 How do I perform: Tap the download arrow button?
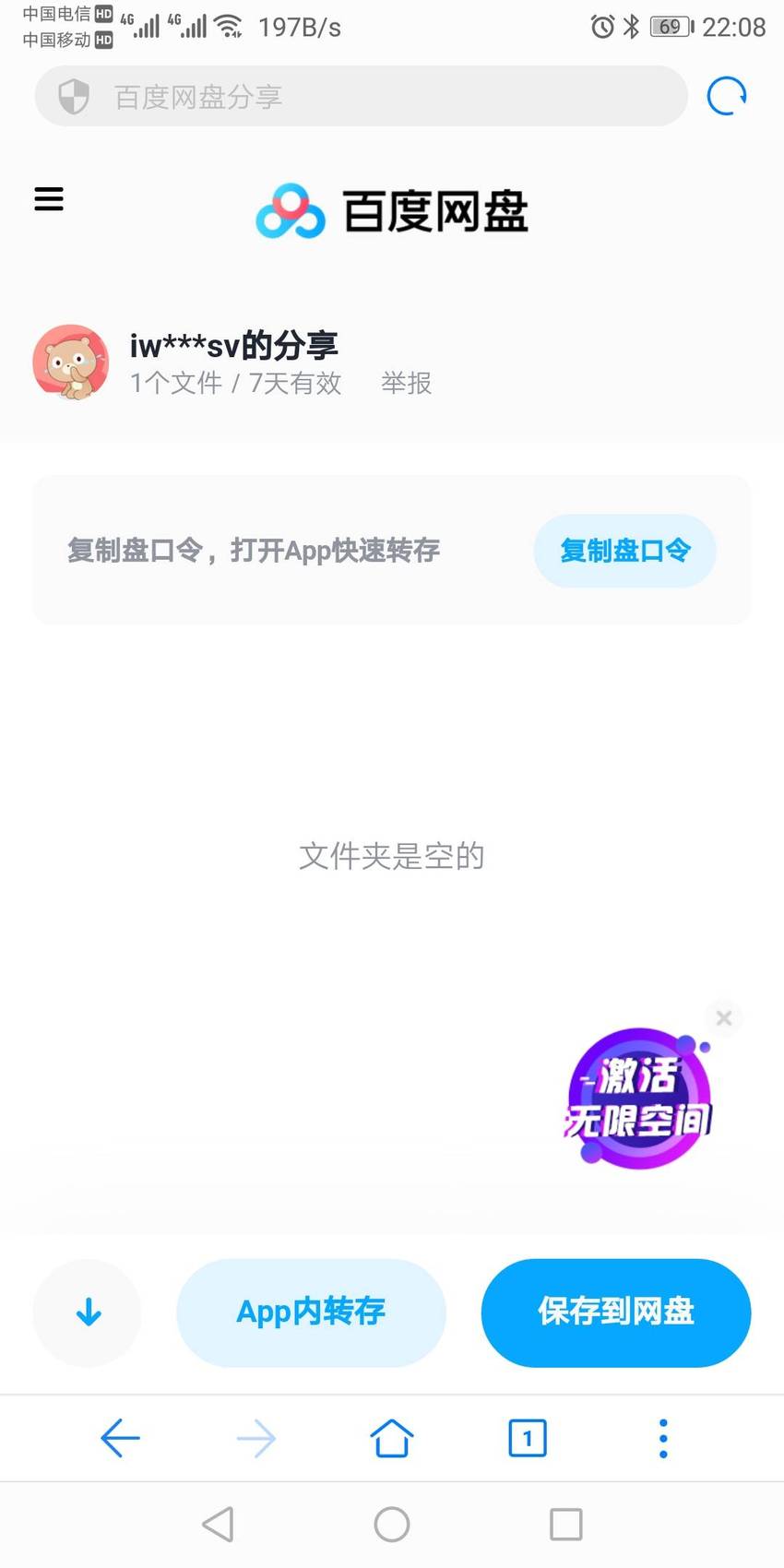point(88,1313)
